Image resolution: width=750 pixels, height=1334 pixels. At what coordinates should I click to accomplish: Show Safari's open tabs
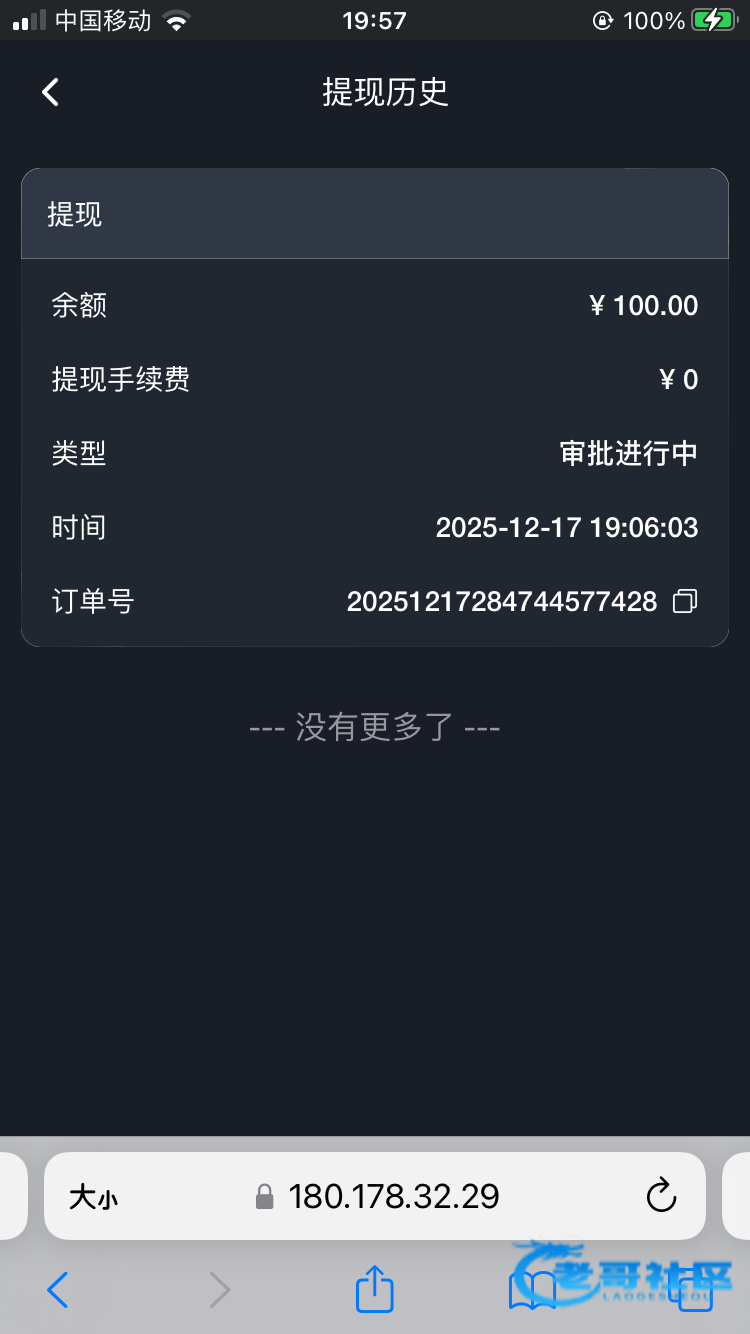click(693, 1291)
